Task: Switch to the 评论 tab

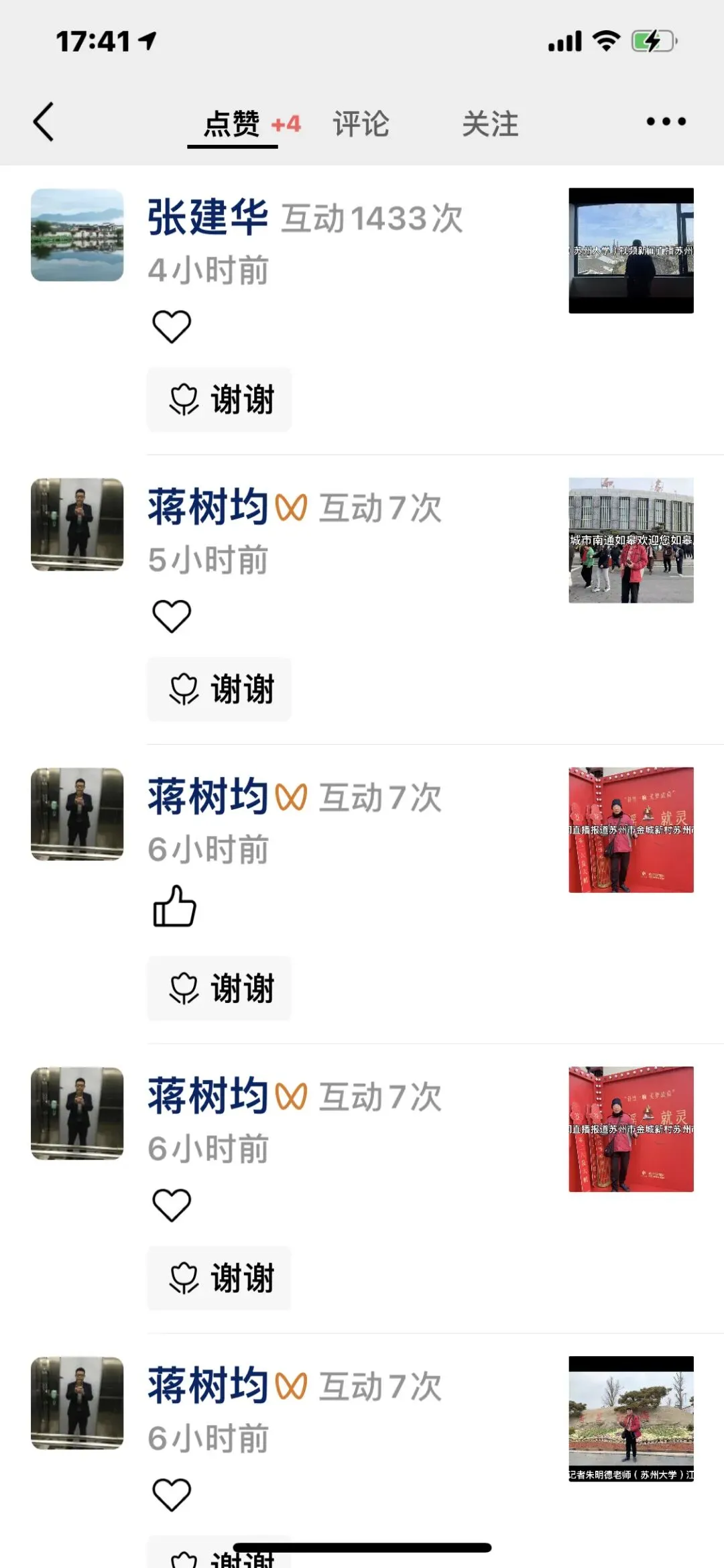Action: pyautogui.click(x=361, y=124)
